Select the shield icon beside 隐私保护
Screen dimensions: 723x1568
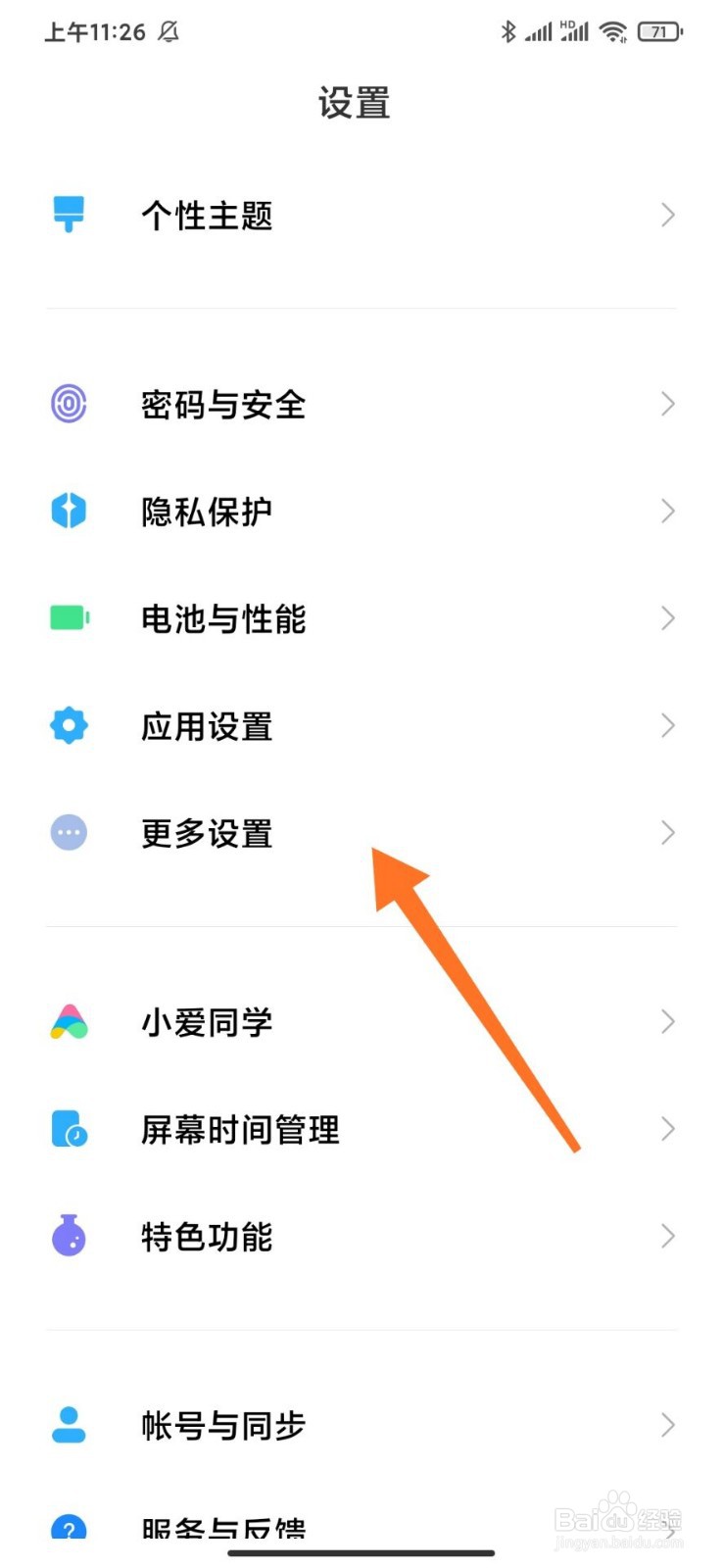click(69, 511)
